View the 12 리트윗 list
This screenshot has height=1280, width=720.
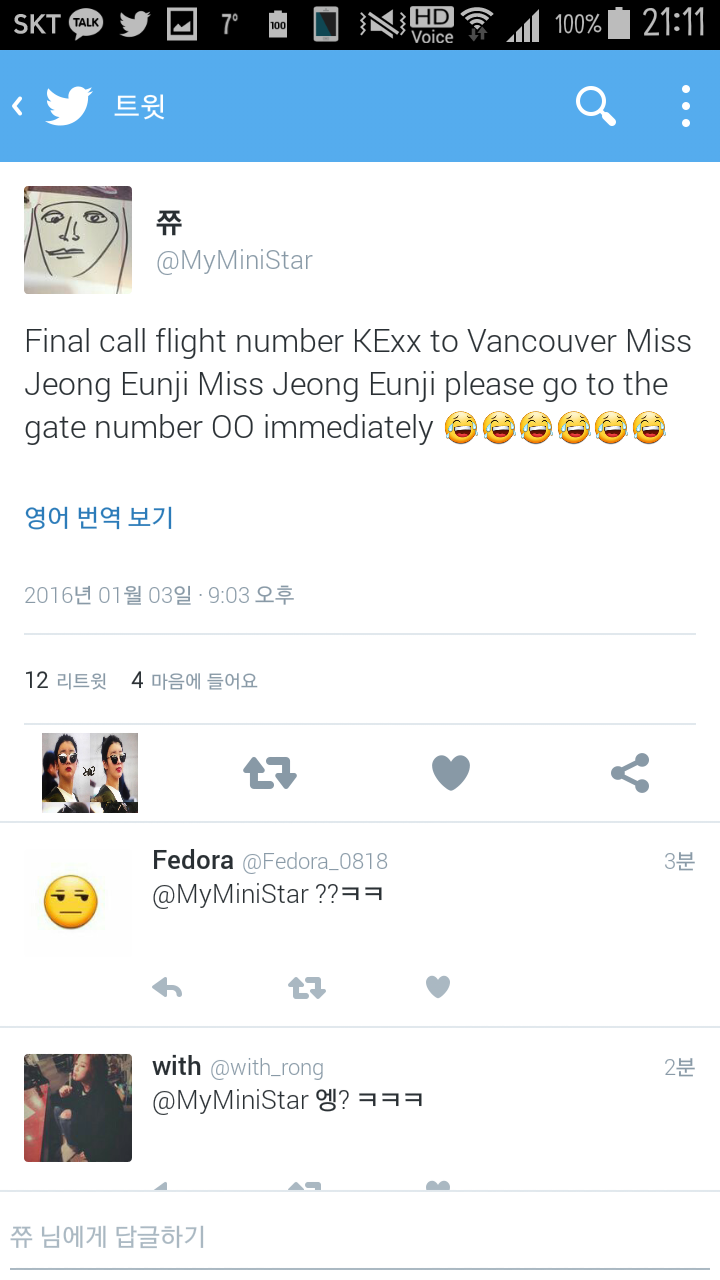pyautogui.click(x=65, y=681)
